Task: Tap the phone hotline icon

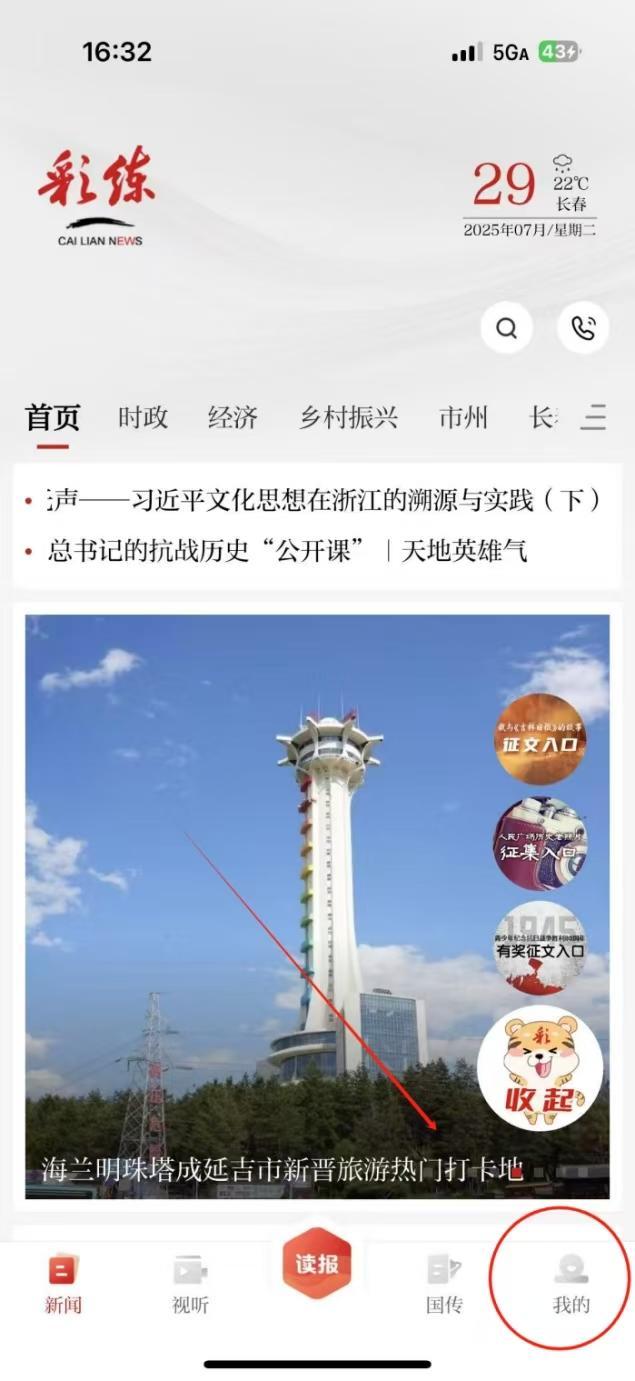Action: tap(583, 328)
